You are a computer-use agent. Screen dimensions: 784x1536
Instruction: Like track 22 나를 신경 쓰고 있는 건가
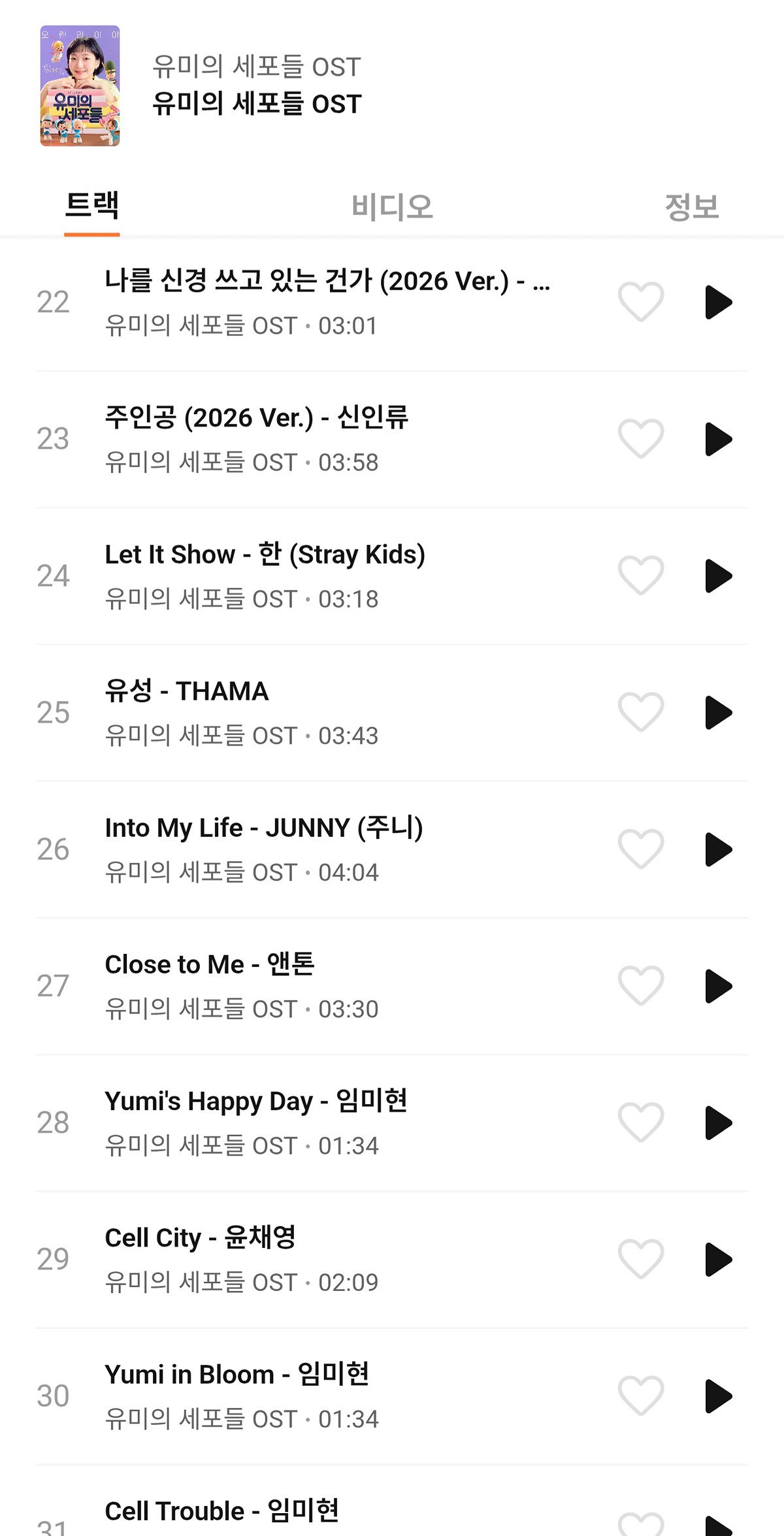point(641,302)
